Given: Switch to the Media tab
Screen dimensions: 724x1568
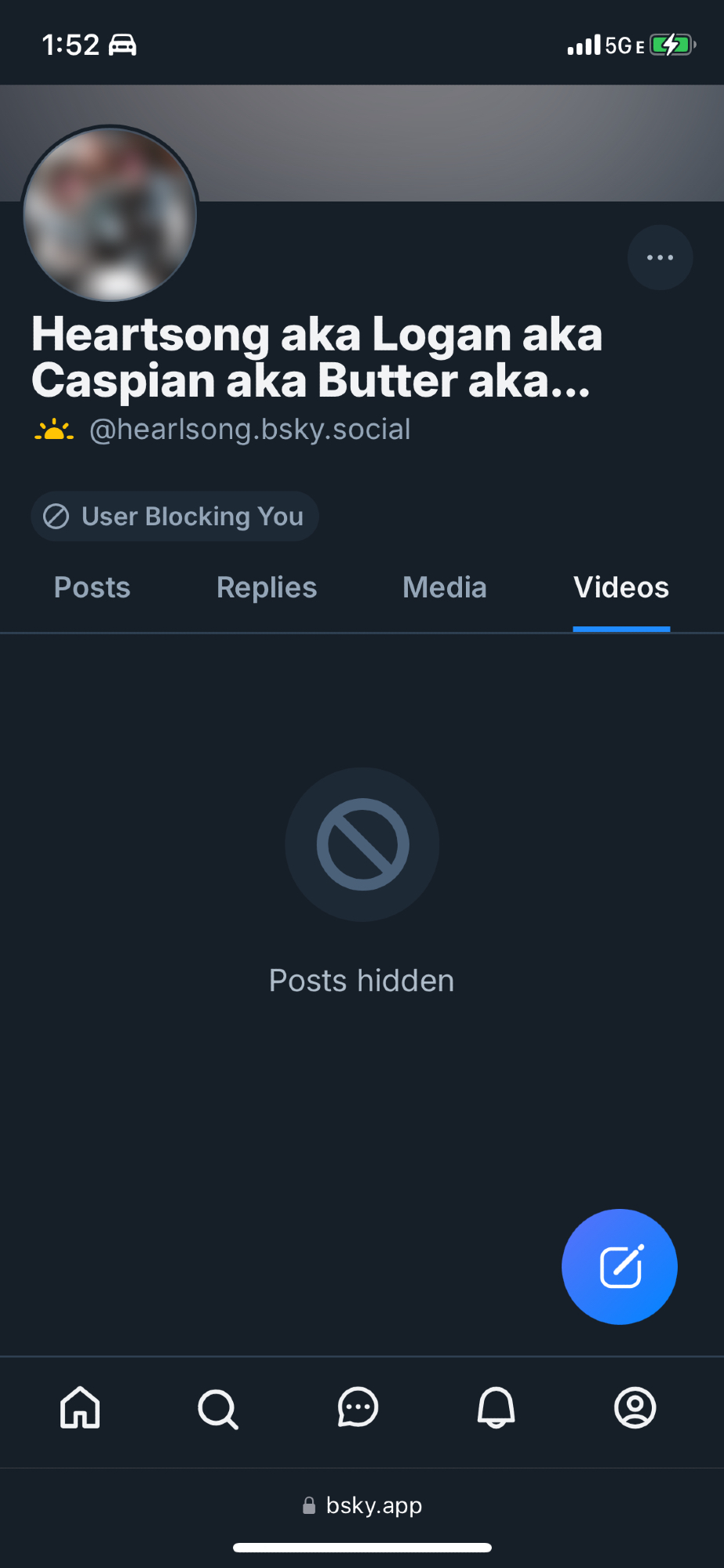Looking at the screenshot, I should (x=445, y=588).
